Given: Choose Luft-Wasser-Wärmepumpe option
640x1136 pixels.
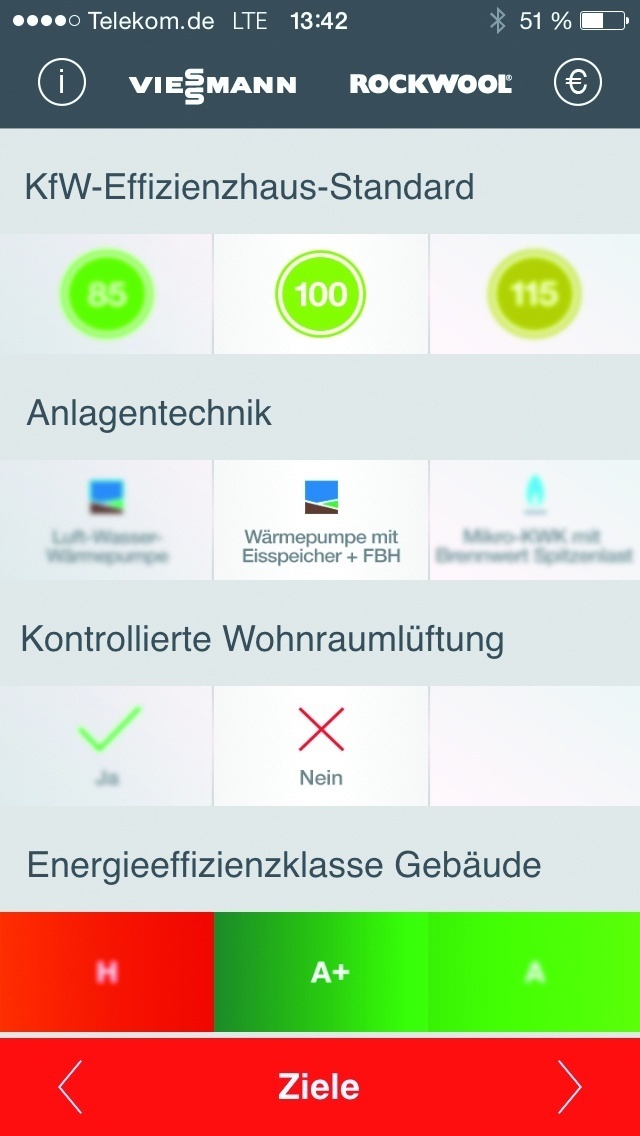Looking at the screenshot, I should pos(107,519).
